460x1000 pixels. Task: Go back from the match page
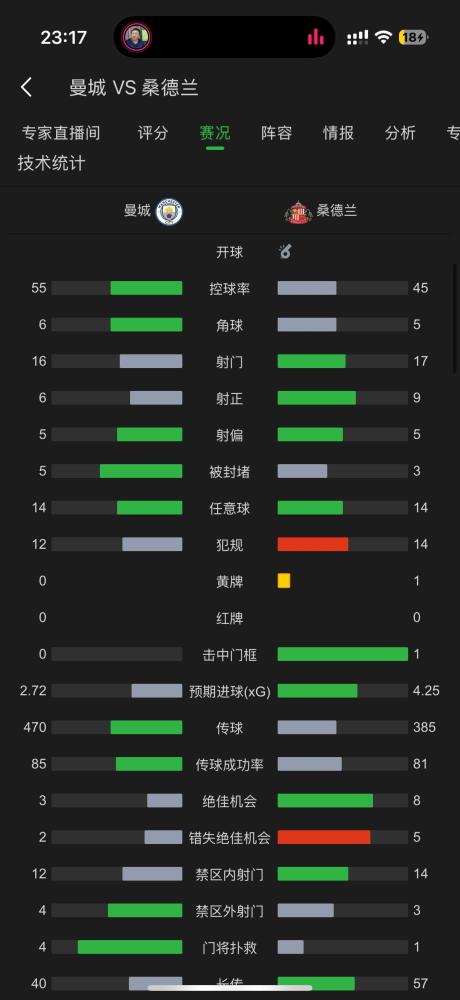(x=26, y=87)
